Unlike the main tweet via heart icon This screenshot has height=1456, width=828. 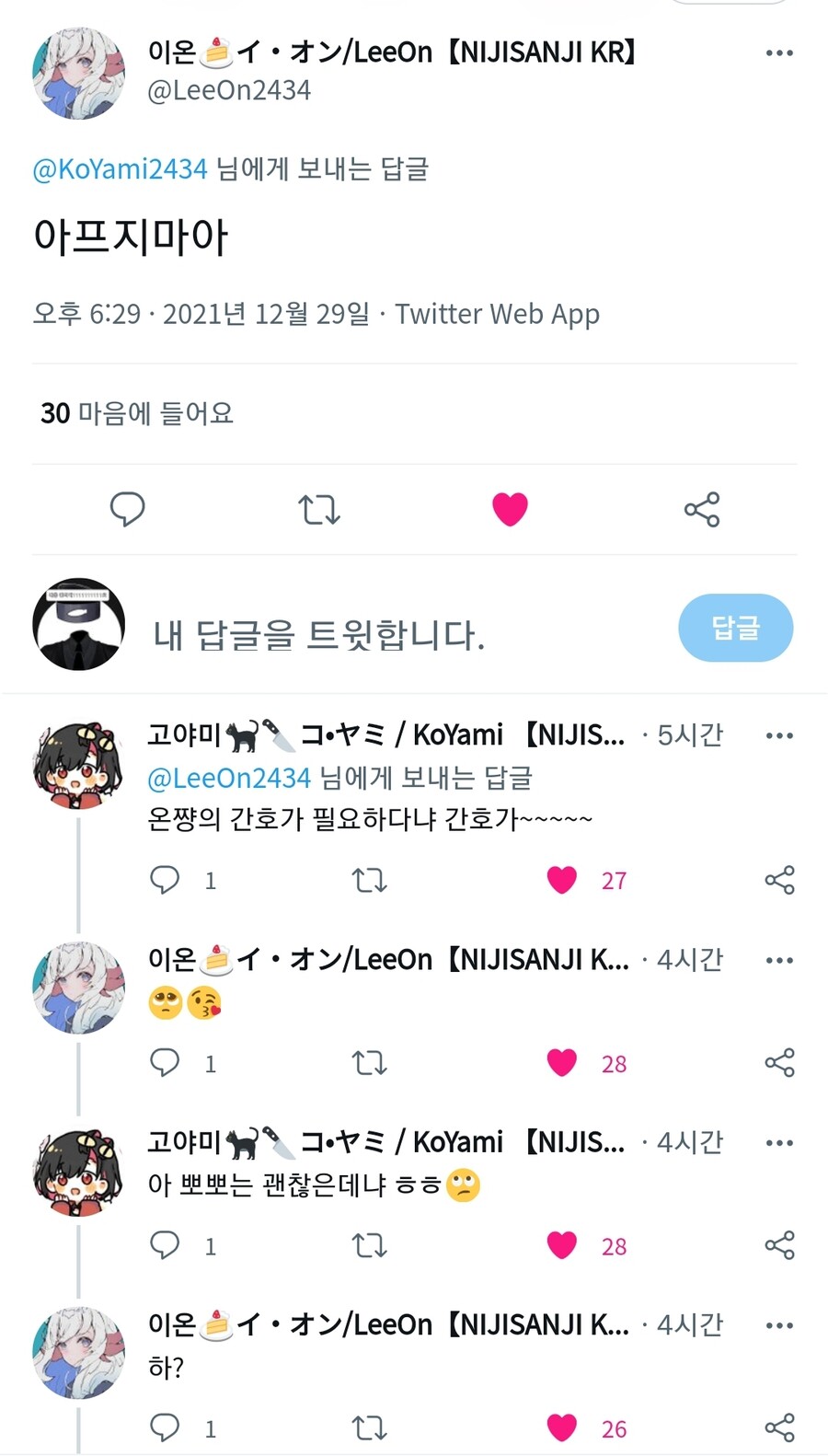click(x=510, y=509)
